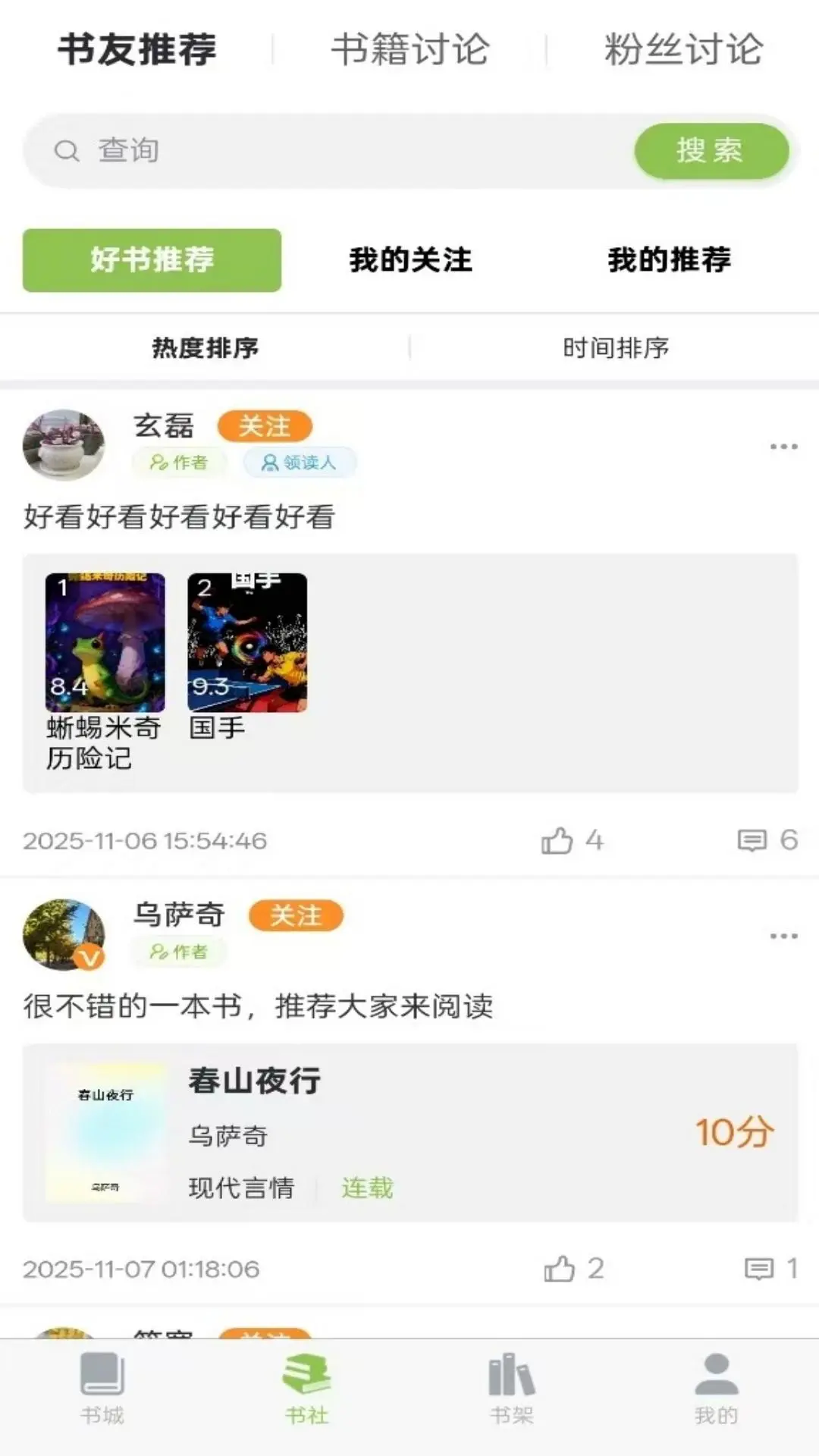Follow 乌萨奇 using the orange 关注 button
The width and height of the screenshot is (819, 1456).
tap(296, 916)
